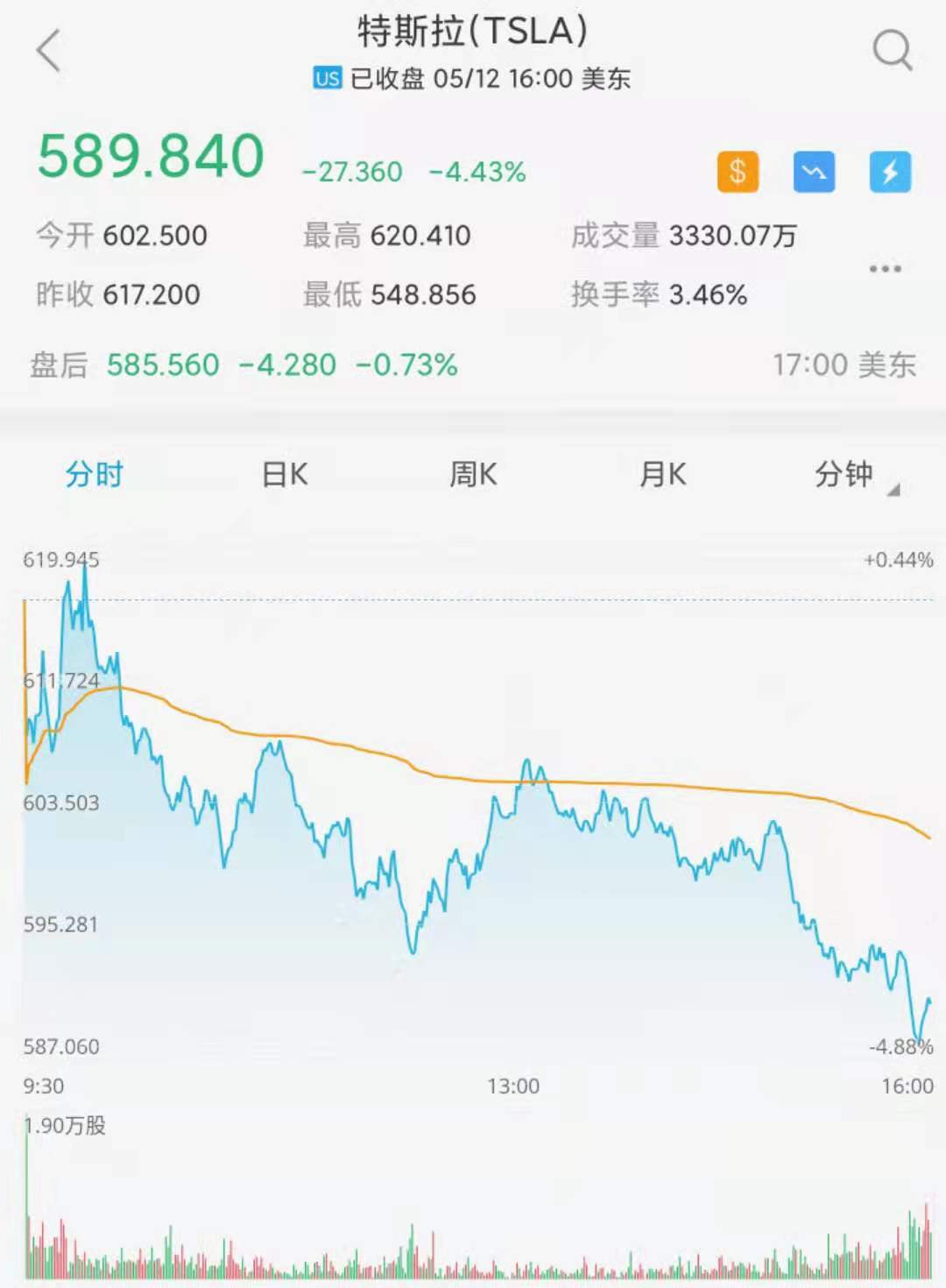The height and width of the screenshot is (1288, 946).
Task: Open the search magnifier icon
Action: [891, 50]
